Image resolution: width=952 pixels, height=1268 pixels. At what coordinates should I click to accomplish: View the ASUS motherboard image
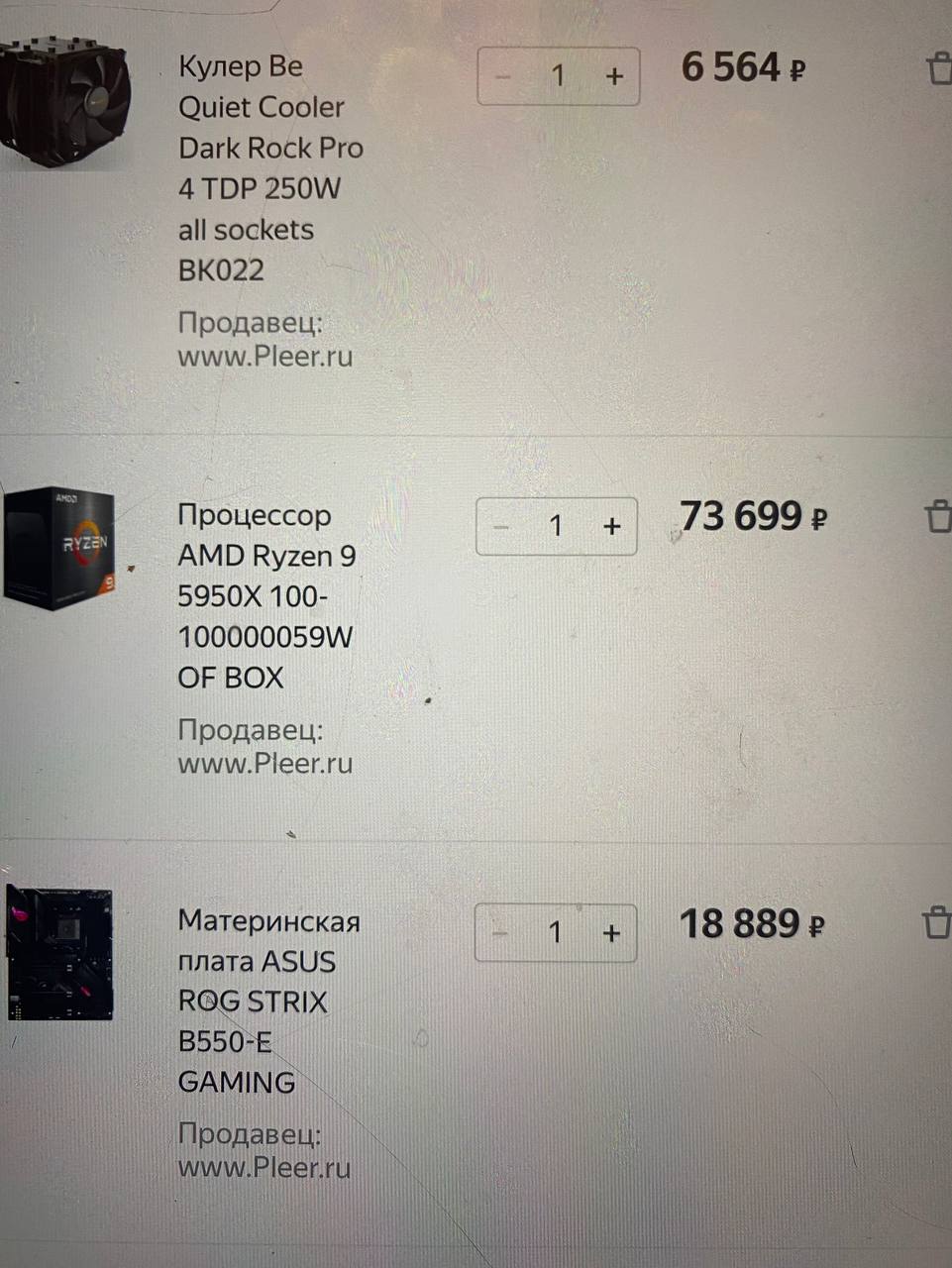coord(59,954)
